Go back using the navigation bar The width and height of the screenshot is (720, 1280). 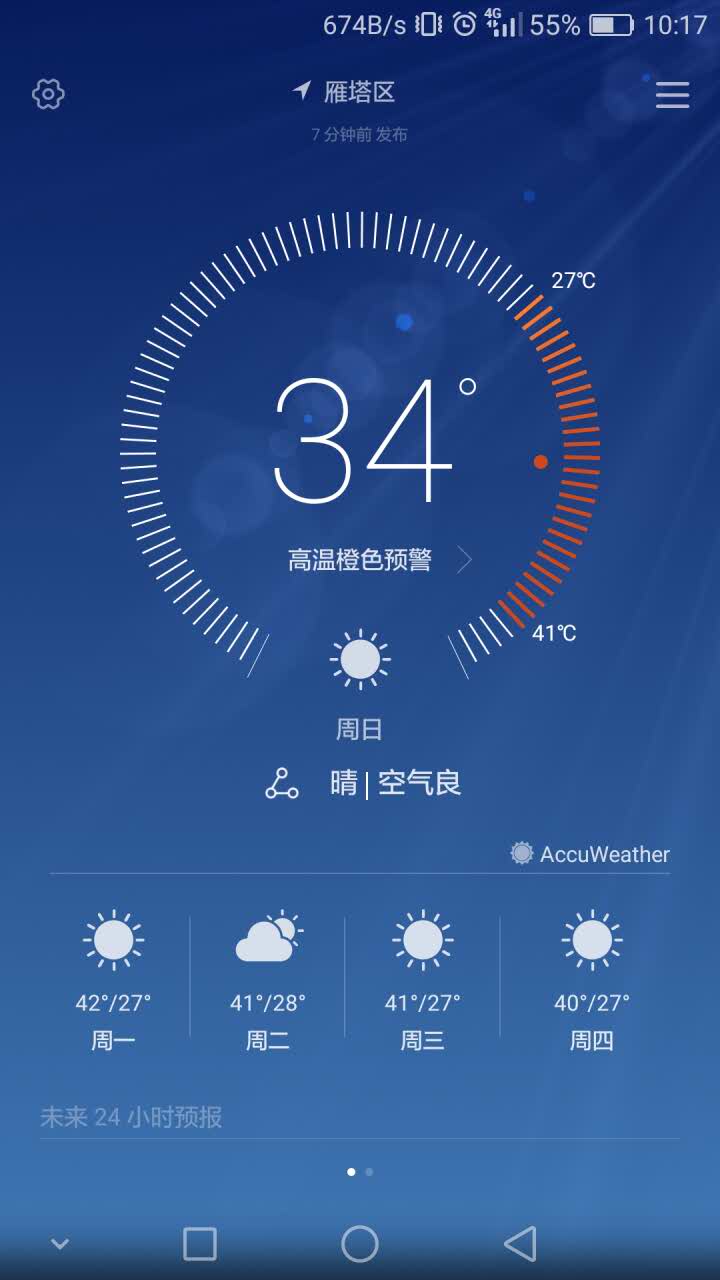[x=520, y=1244]
